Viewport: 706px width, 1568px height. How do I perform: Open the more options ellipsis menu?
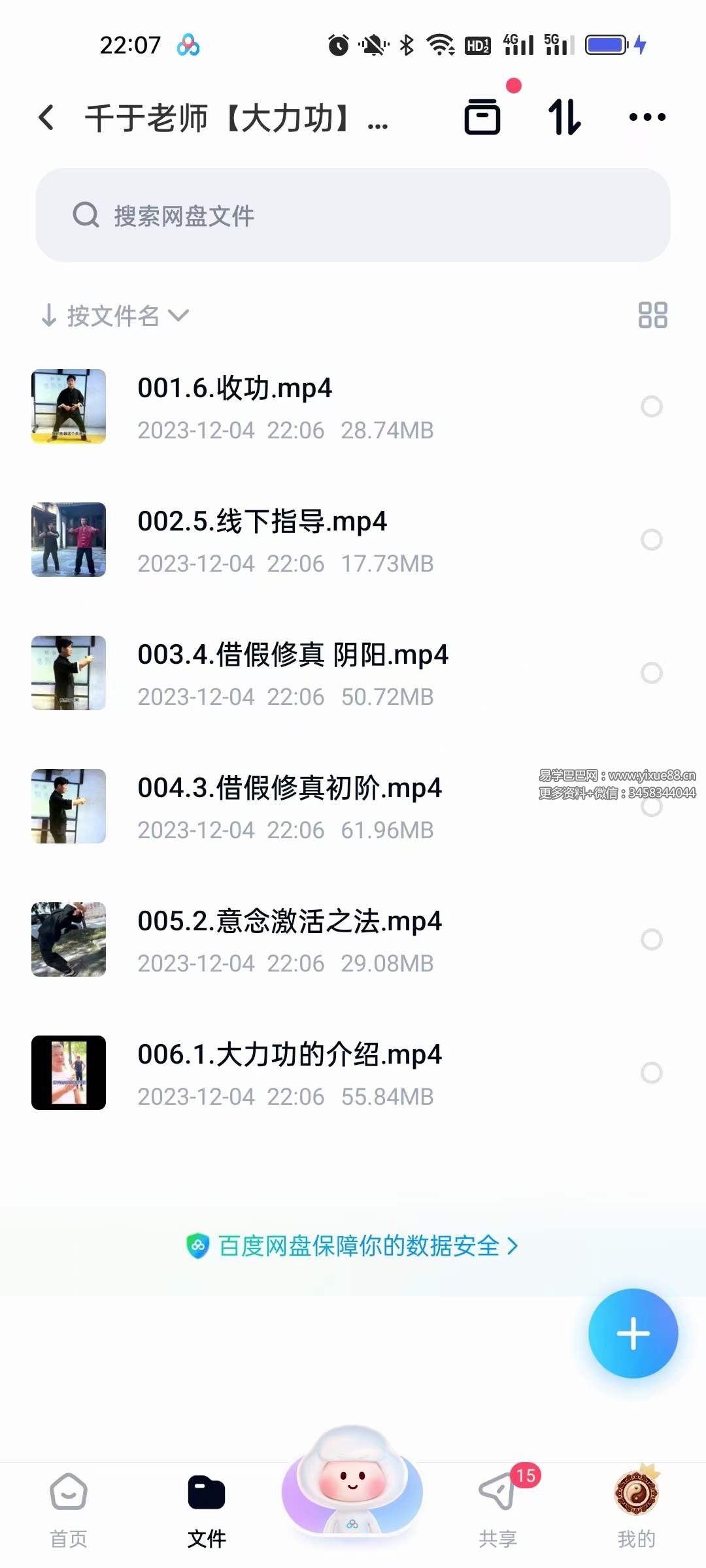tap(647, 118)
